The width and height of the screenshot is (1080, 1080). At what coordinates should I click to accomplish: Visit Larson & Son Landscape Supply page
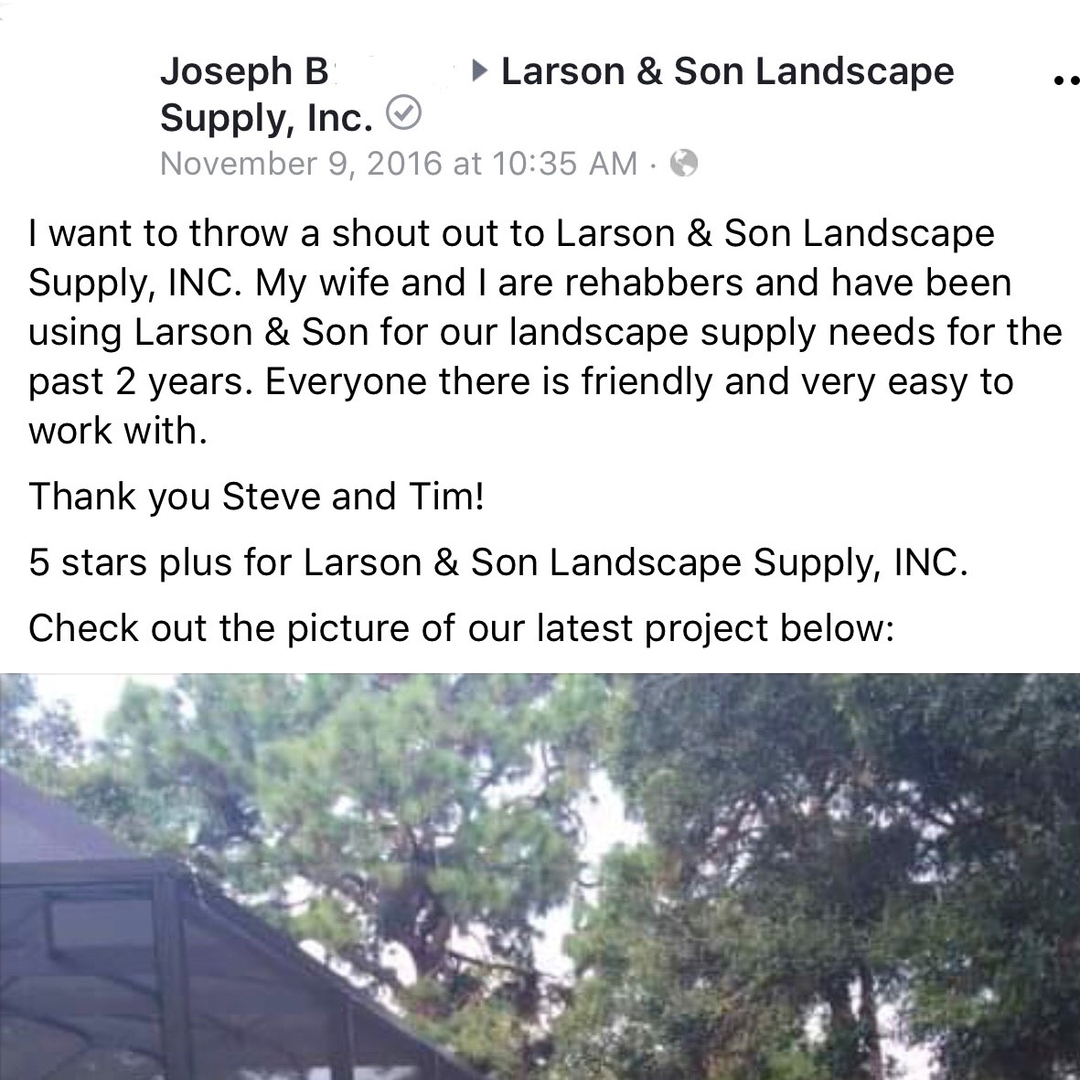pyautogui.click(x=727, y=72)
